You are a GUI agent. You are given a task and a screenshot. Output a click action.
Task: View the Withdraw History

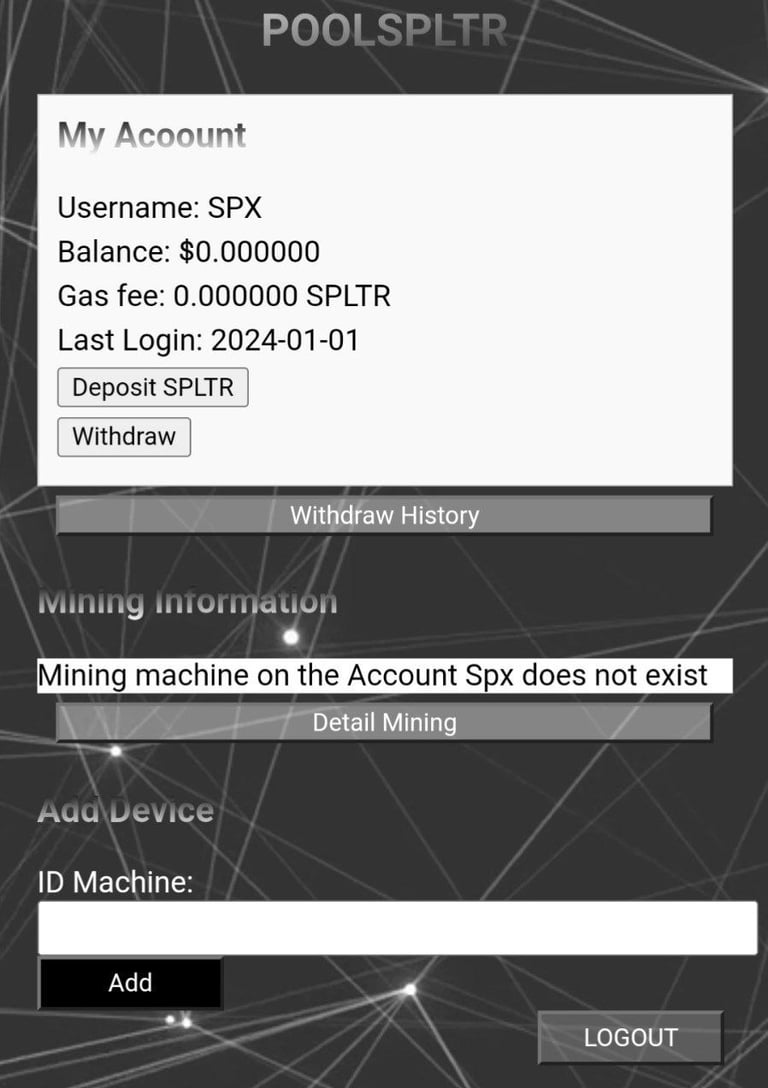384,515
